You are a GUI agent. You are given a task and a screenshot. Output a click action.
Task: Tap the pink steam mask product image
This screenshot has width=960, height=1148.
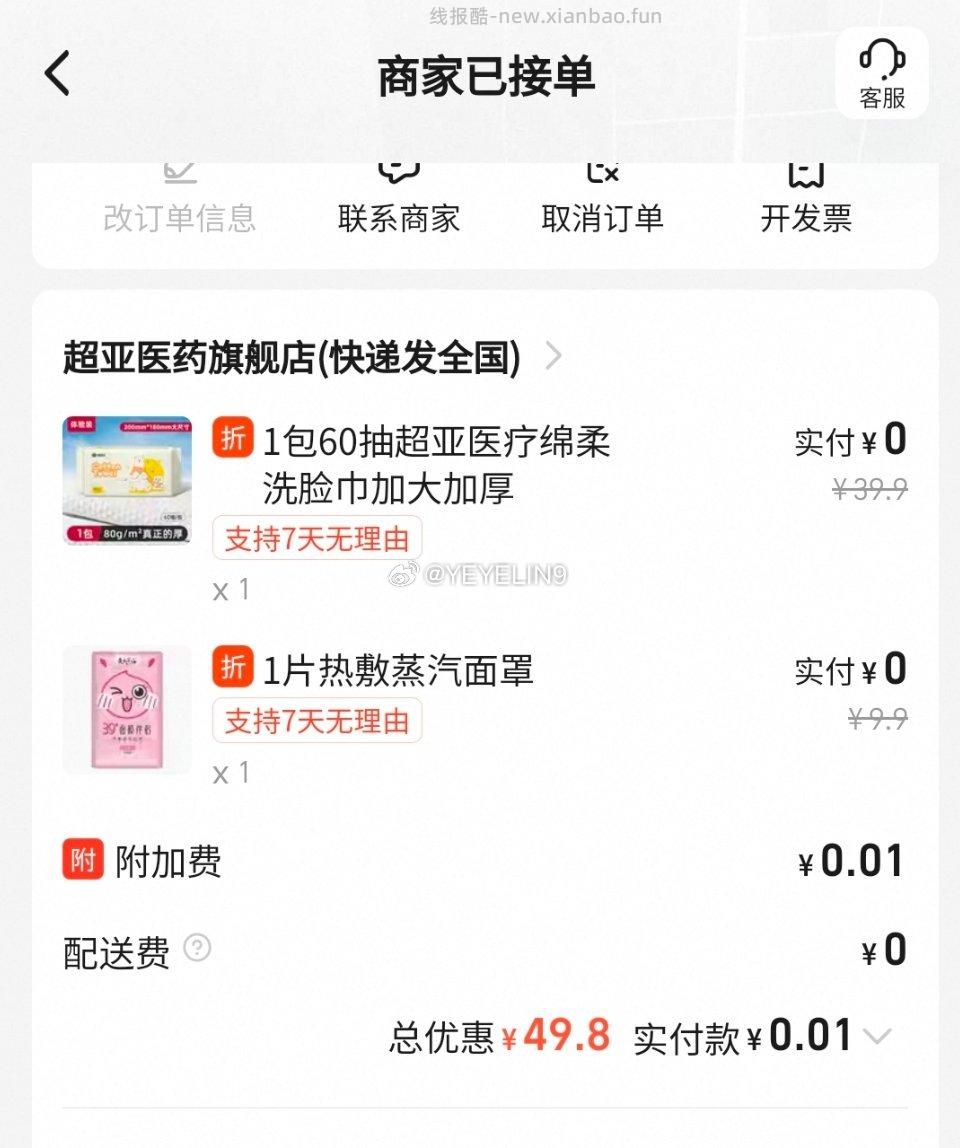click(127, 709)
